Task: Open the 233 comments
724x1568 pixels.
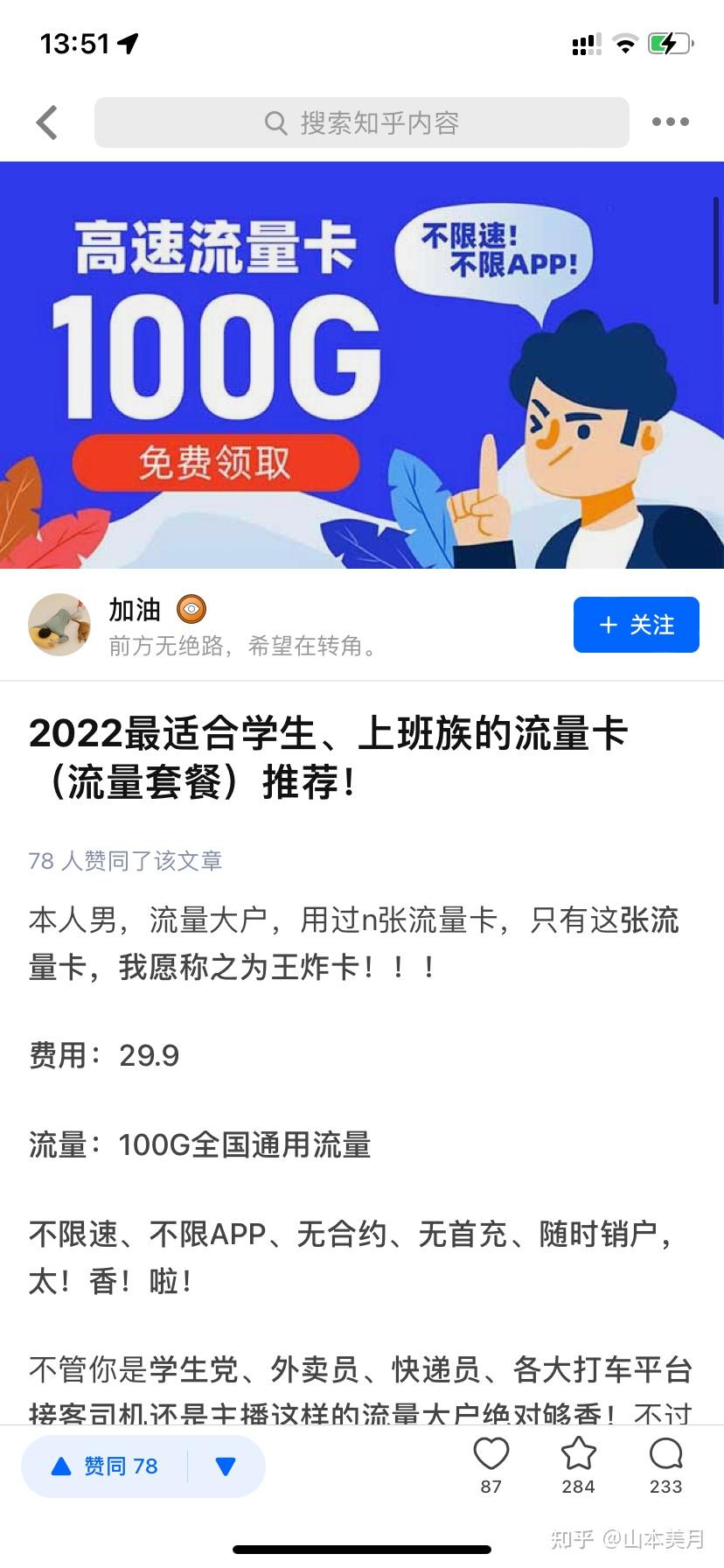Action: [666, 1466]
